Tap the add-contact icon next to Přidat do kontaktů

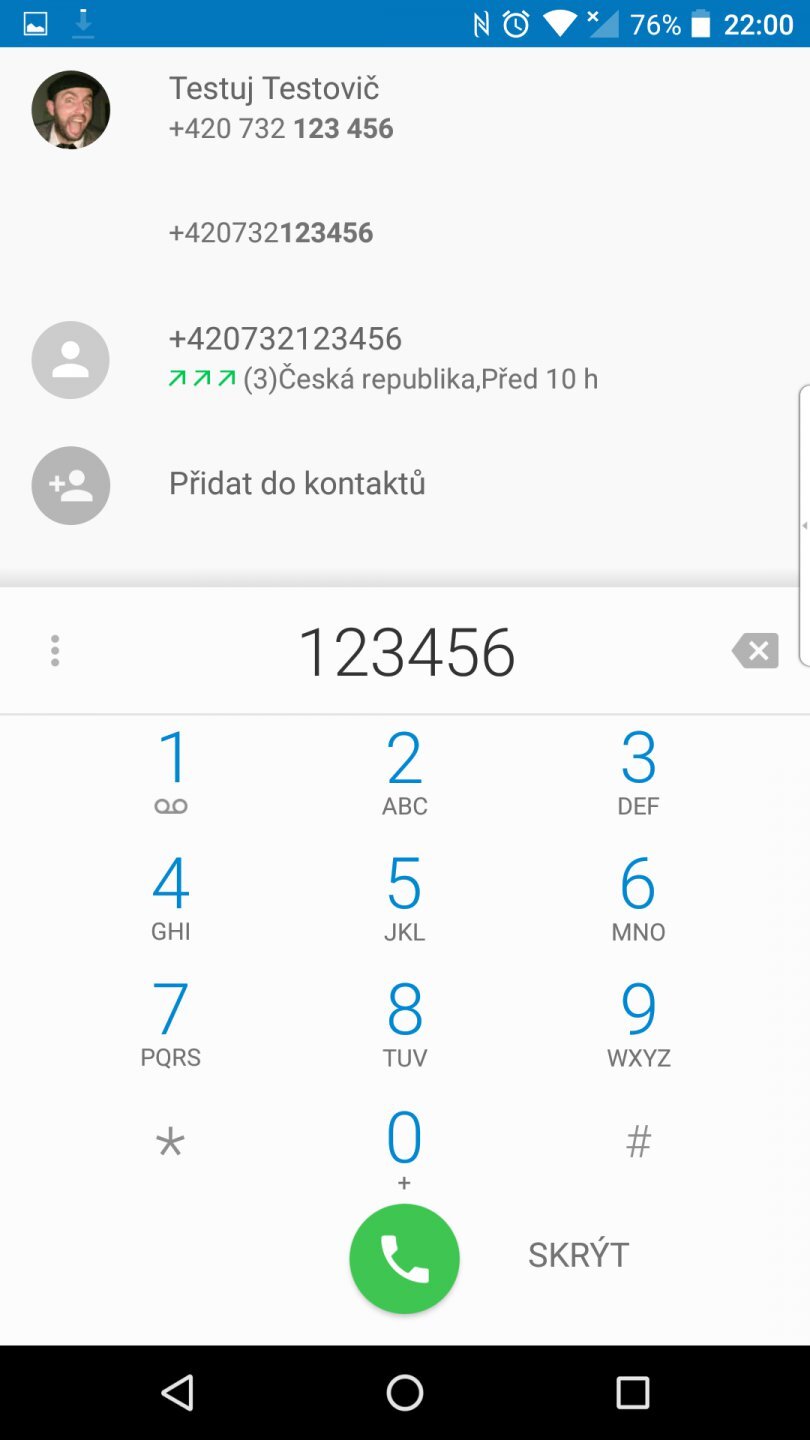(x=70, y=485)
